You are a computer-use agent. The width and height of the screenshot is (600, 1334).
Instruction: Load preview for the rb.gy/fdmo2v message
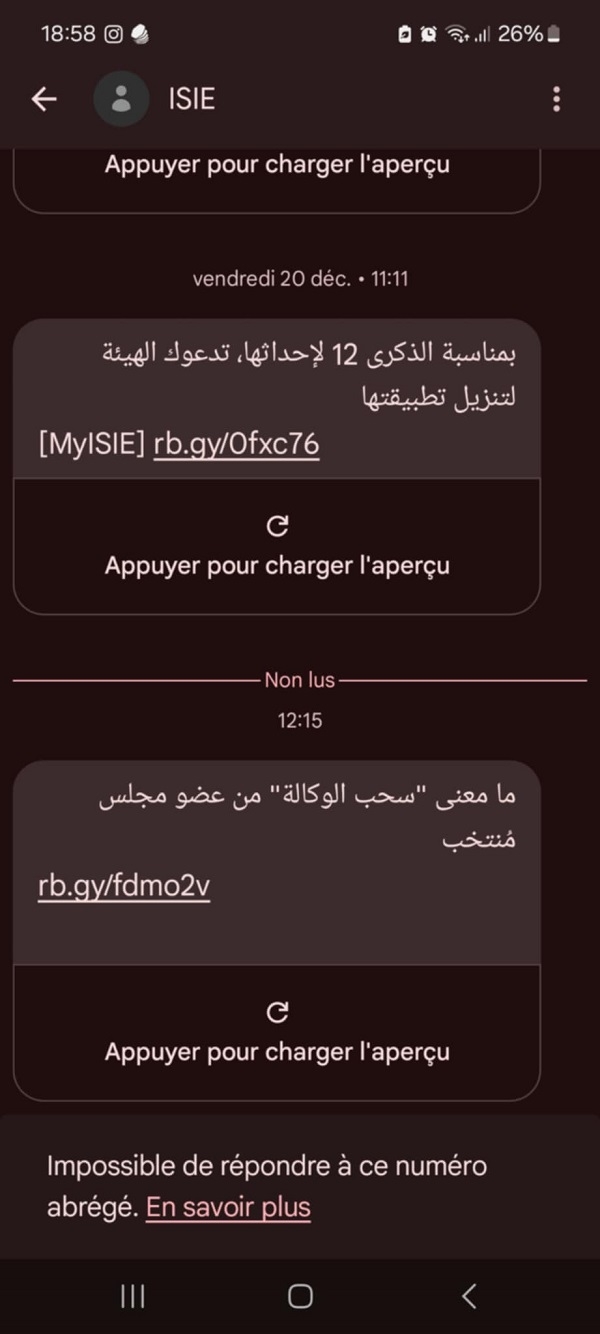pos(277,1032)
